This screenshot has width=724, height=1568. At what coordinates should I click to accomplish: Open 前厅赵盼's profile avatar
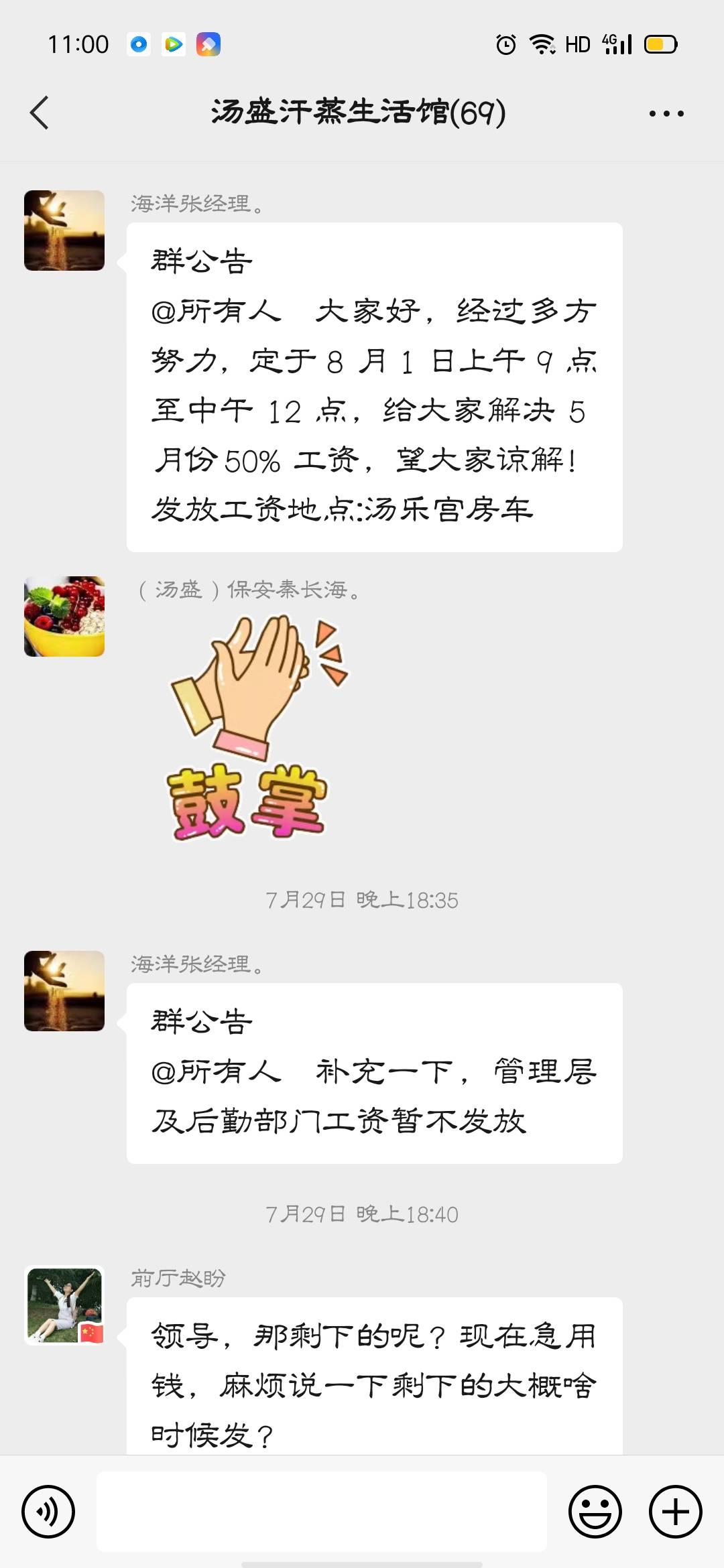(64, 1305)
